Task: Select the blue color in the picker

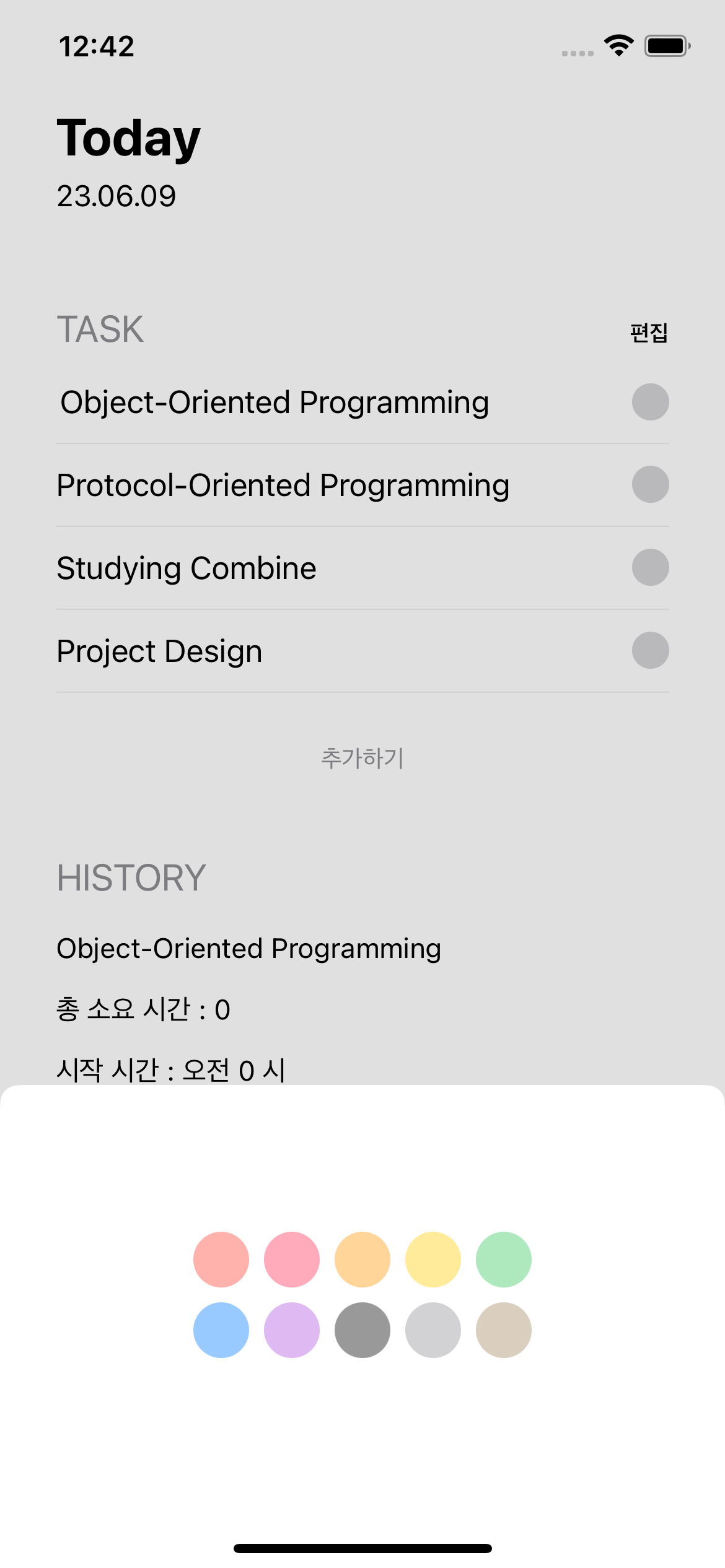Action: coord(221,1329)
